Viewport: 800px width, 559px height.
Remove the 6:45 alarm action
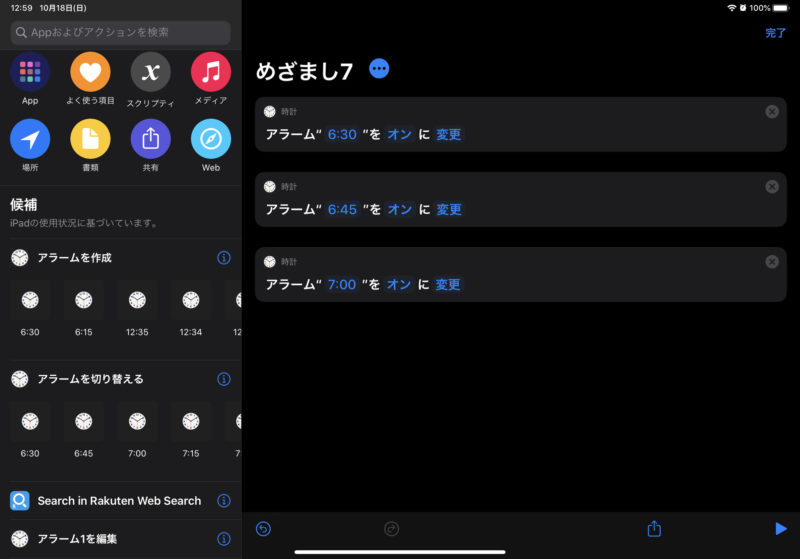click(x=772, y=187)
